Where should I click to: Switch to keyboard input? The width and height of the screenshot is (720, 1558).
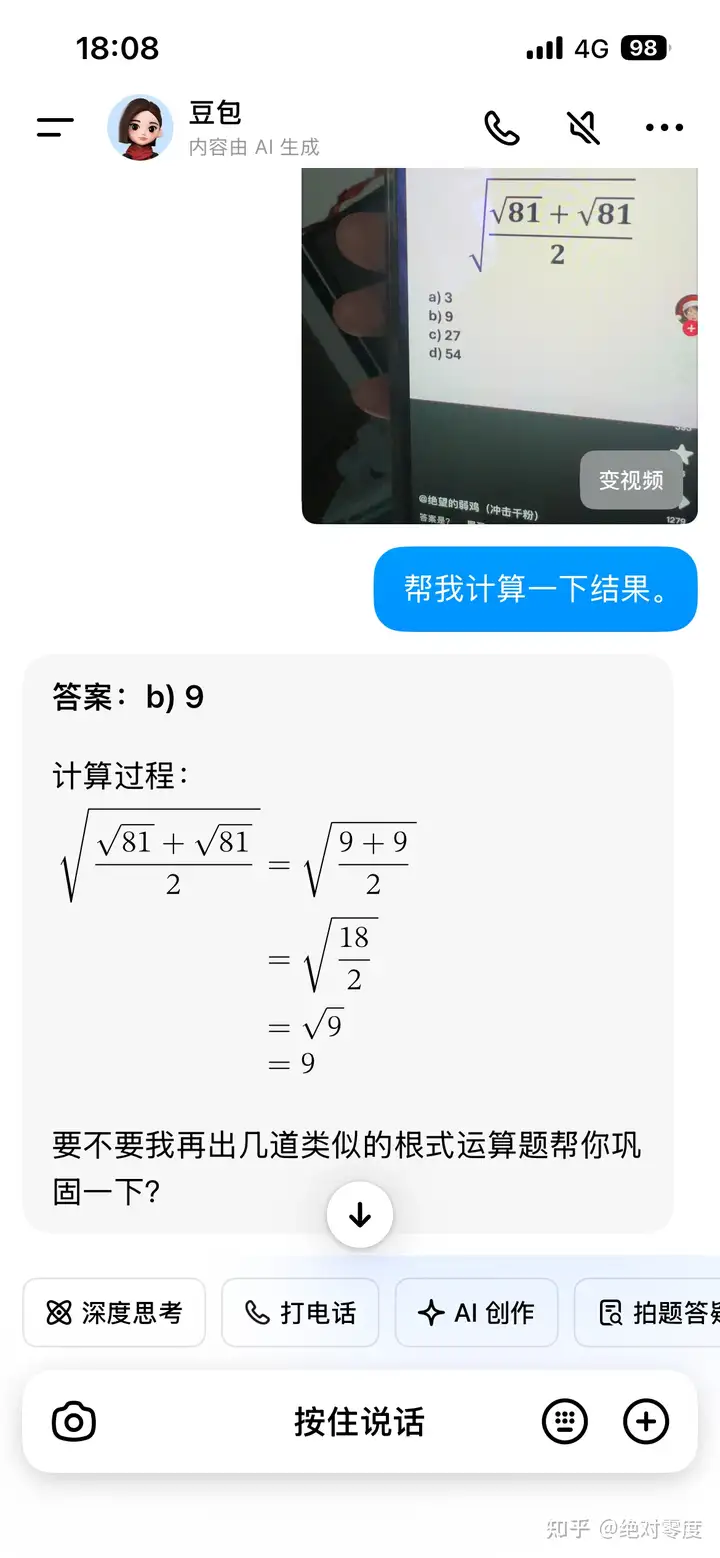[565, 1421]
